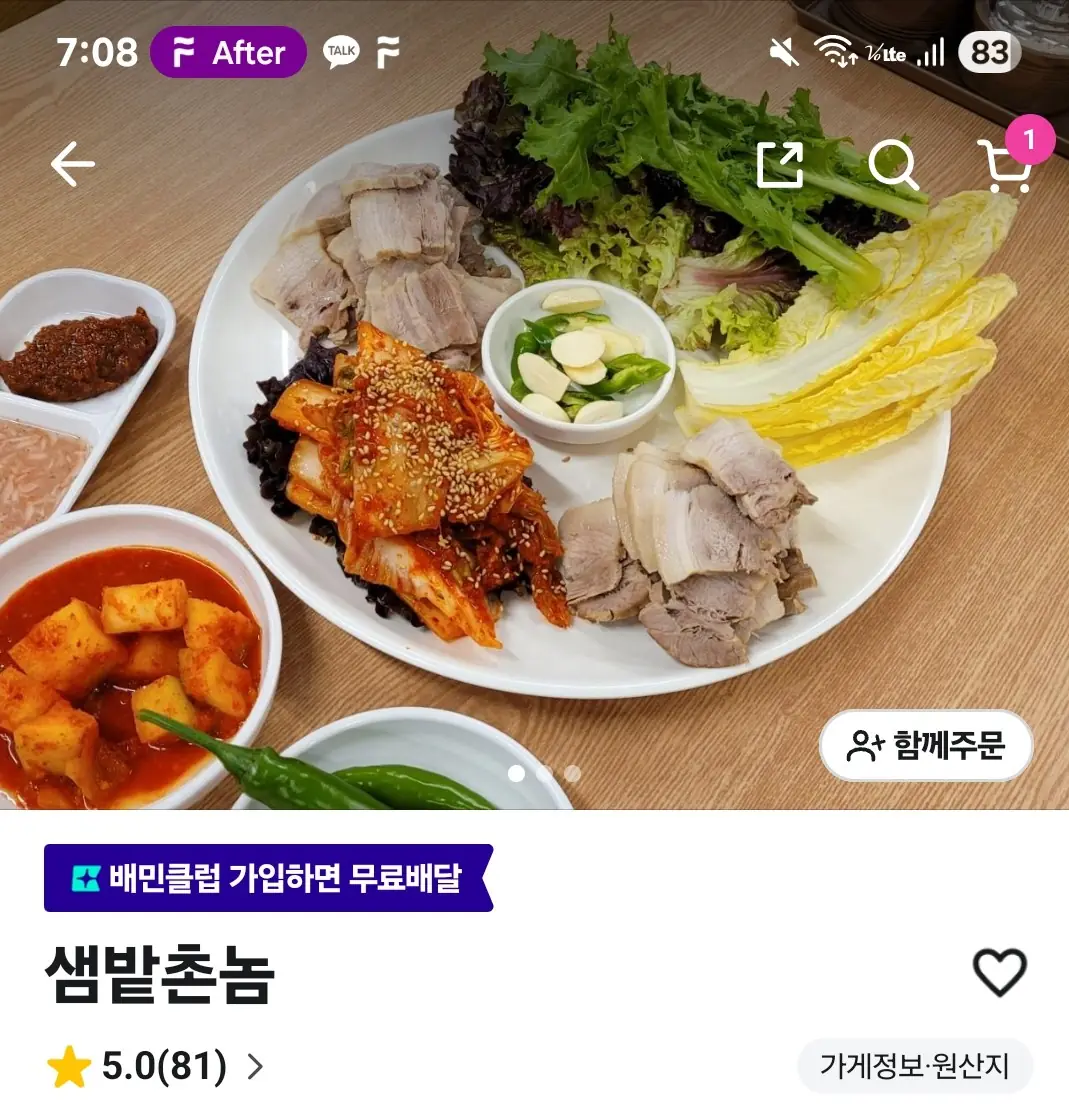This screenshot has width=1069, height=1119.
Task: Add 샘밭촌놈 to favorites with the heart
Action: pos(999,972)
